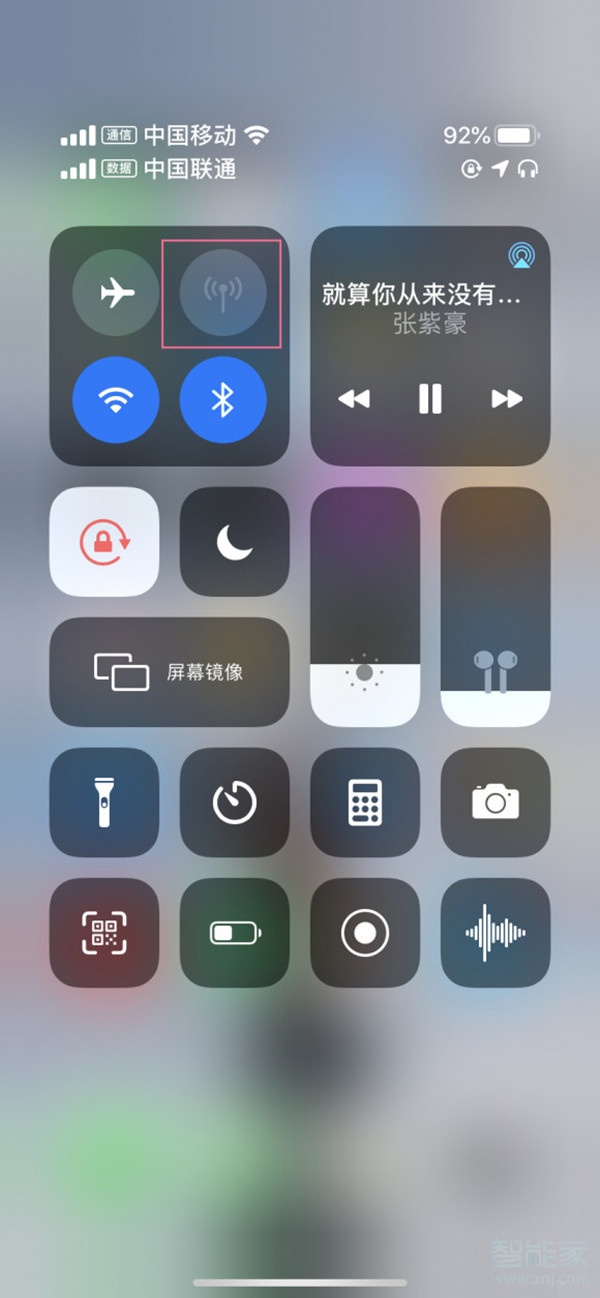Toggle airplane mode

(x=116, y=293)
